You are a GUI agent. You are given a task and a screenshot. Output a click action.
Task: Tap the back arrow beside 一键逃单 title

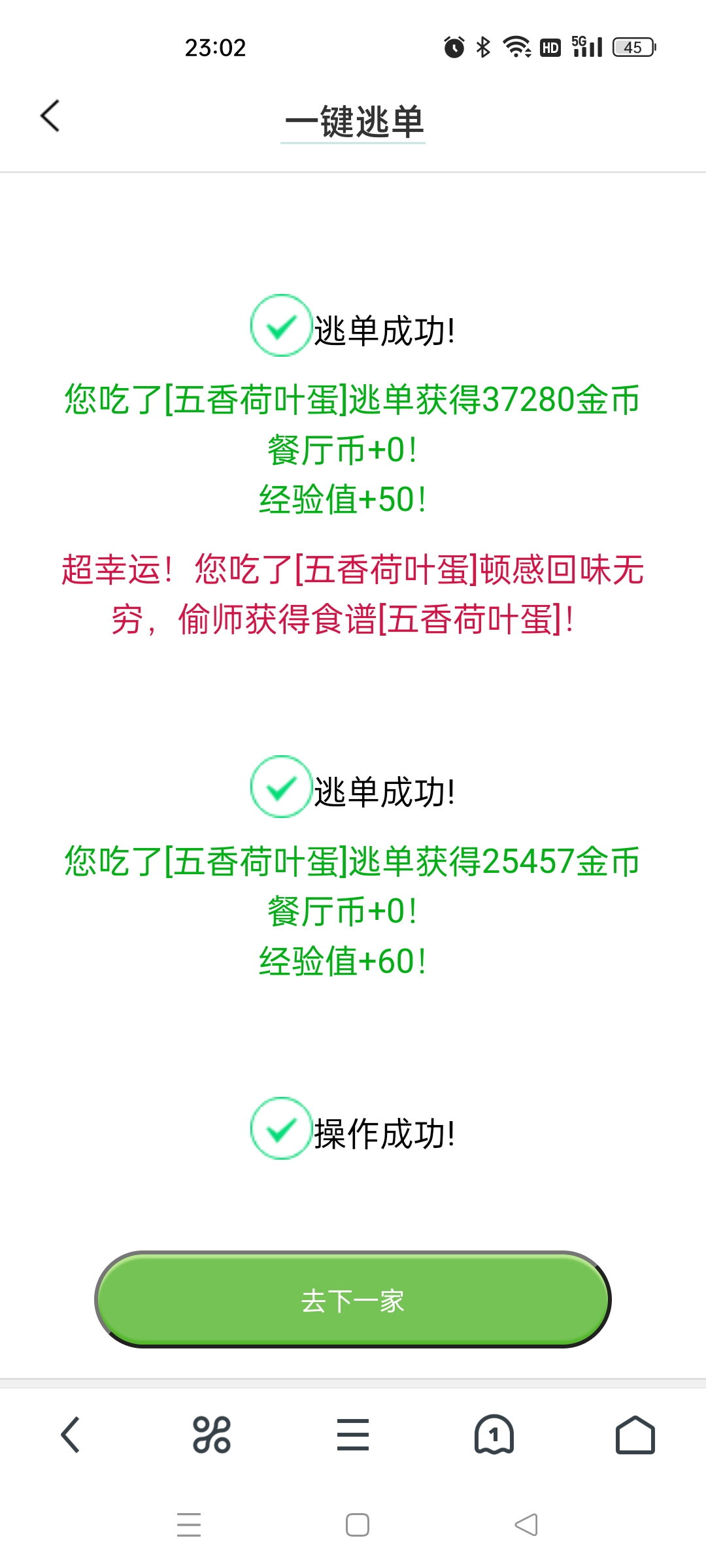(50, 114)
